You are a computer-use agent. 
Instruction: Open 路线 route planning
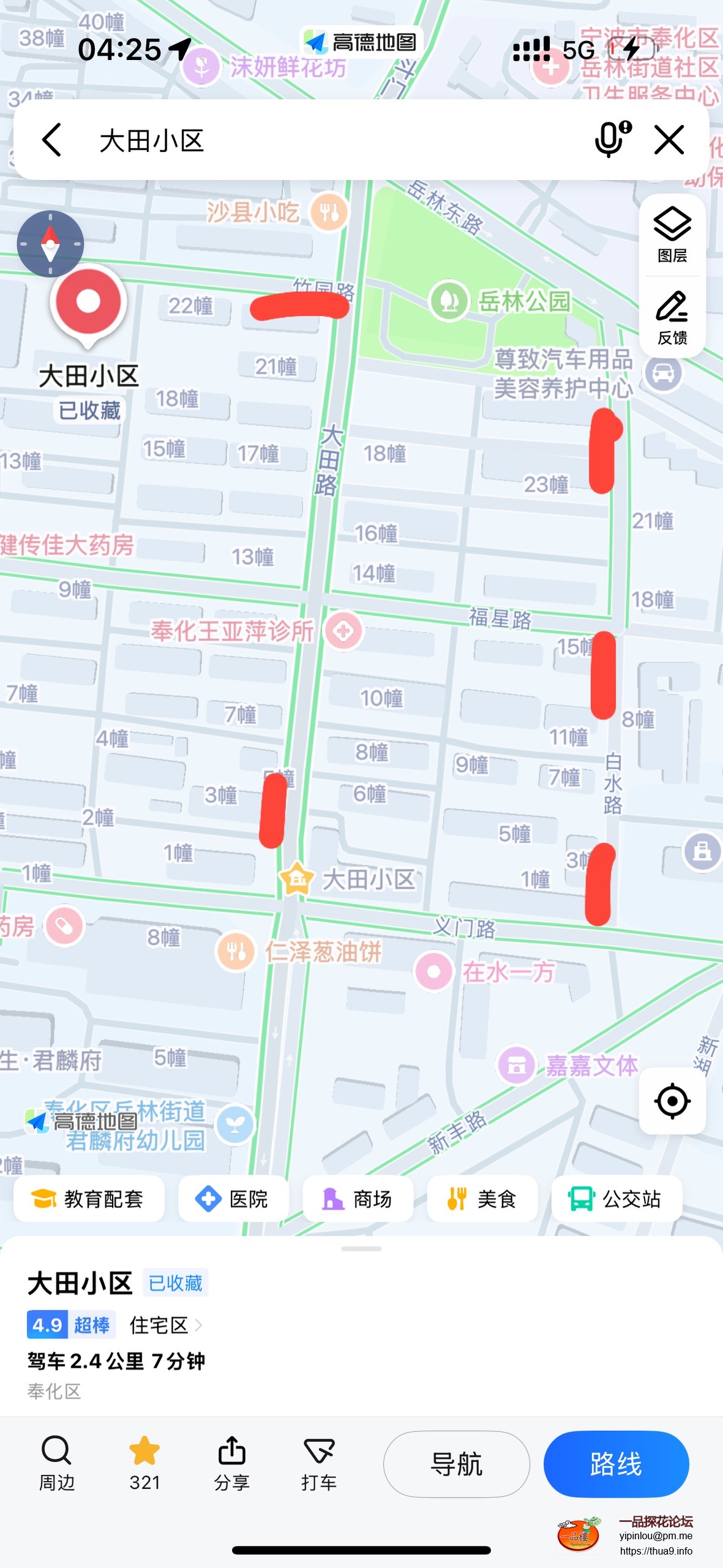coord(616,1464)
